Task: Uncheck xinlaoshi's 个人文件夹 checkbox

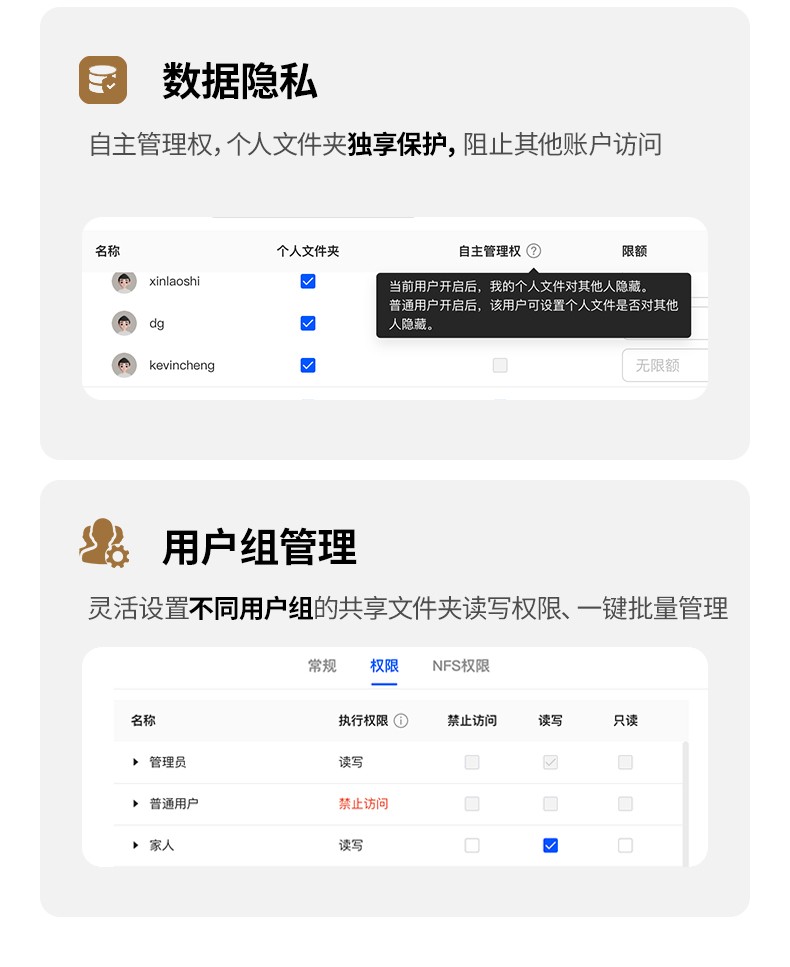Action: point(308,281)
